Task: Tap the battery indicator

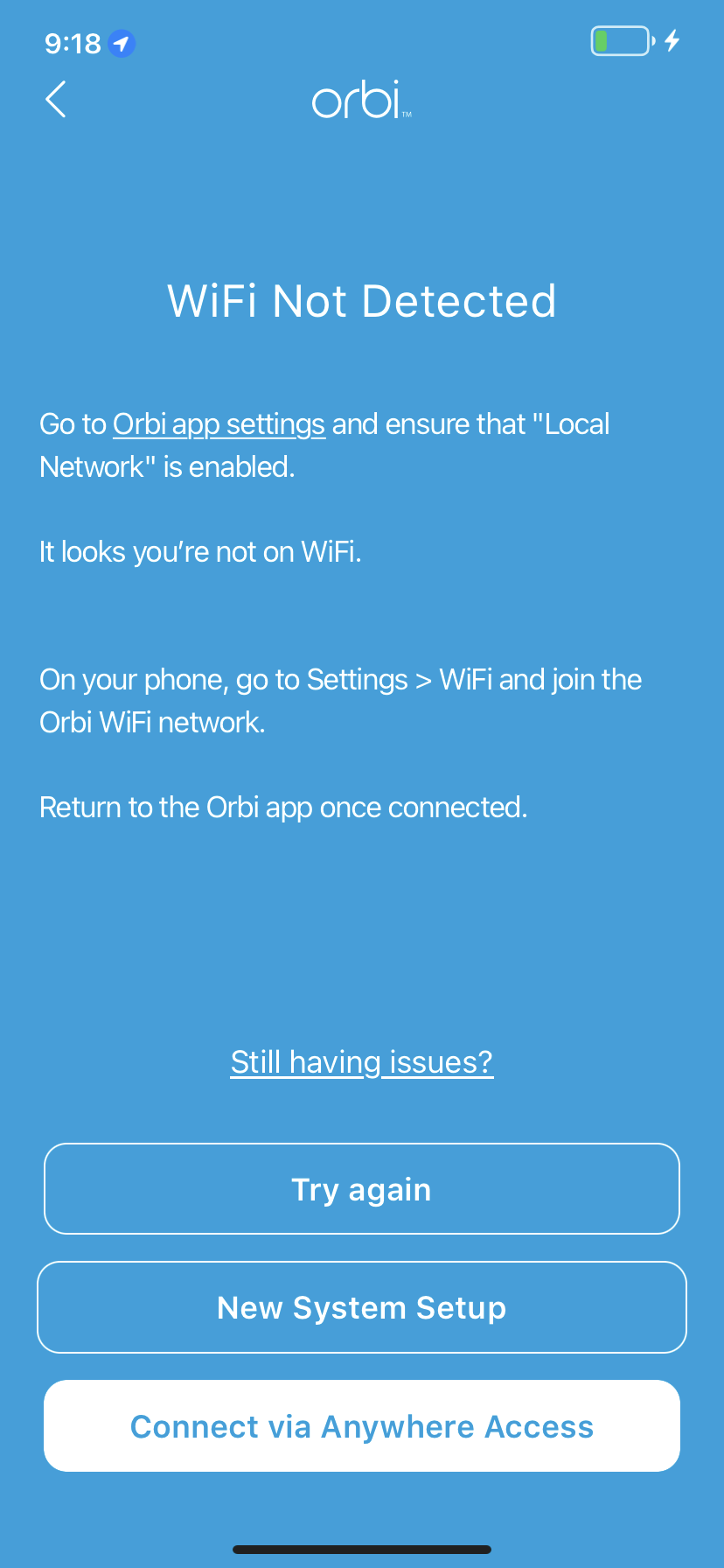Action: 619,40
